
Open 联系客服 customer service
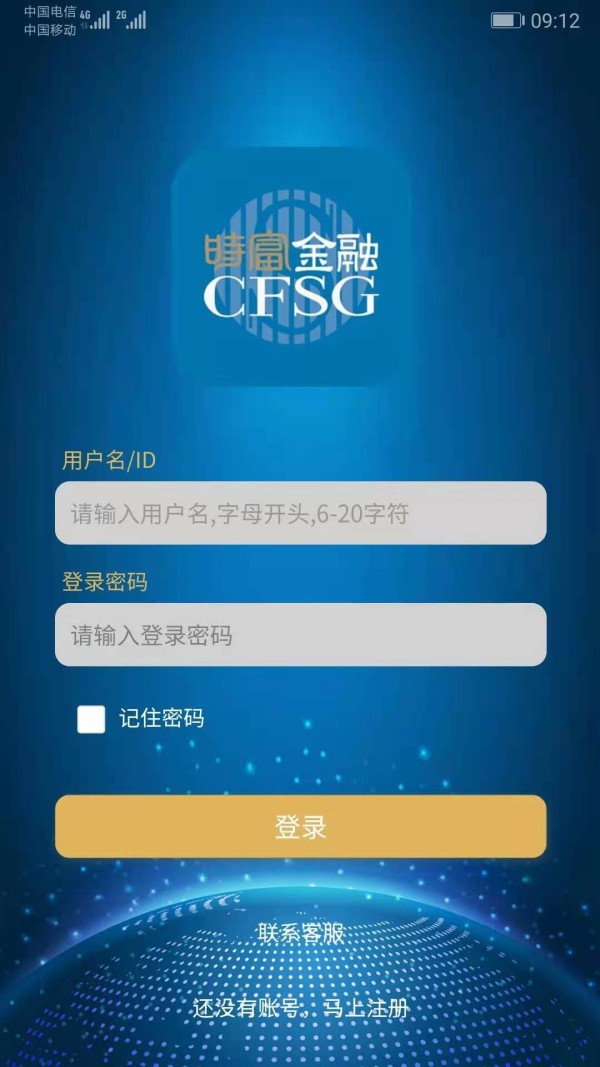coord(301,934)
